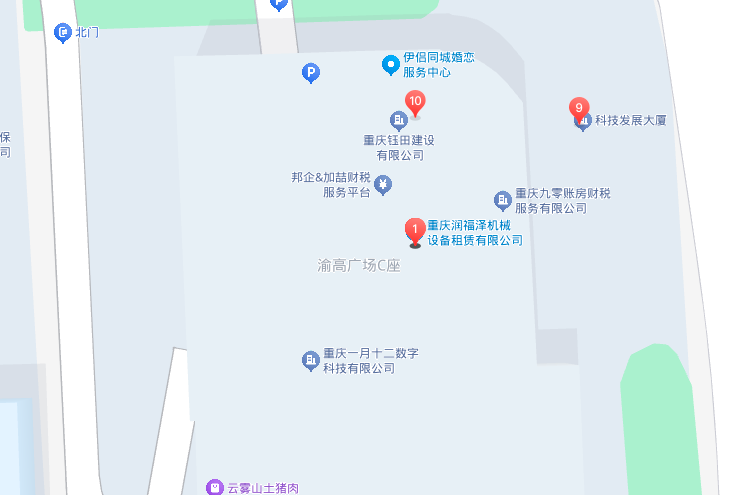This screenshot has width=752, height=495.
Task: Open 重庆一月十二数字科技有限公司 marker
Action: pos(311,360)
